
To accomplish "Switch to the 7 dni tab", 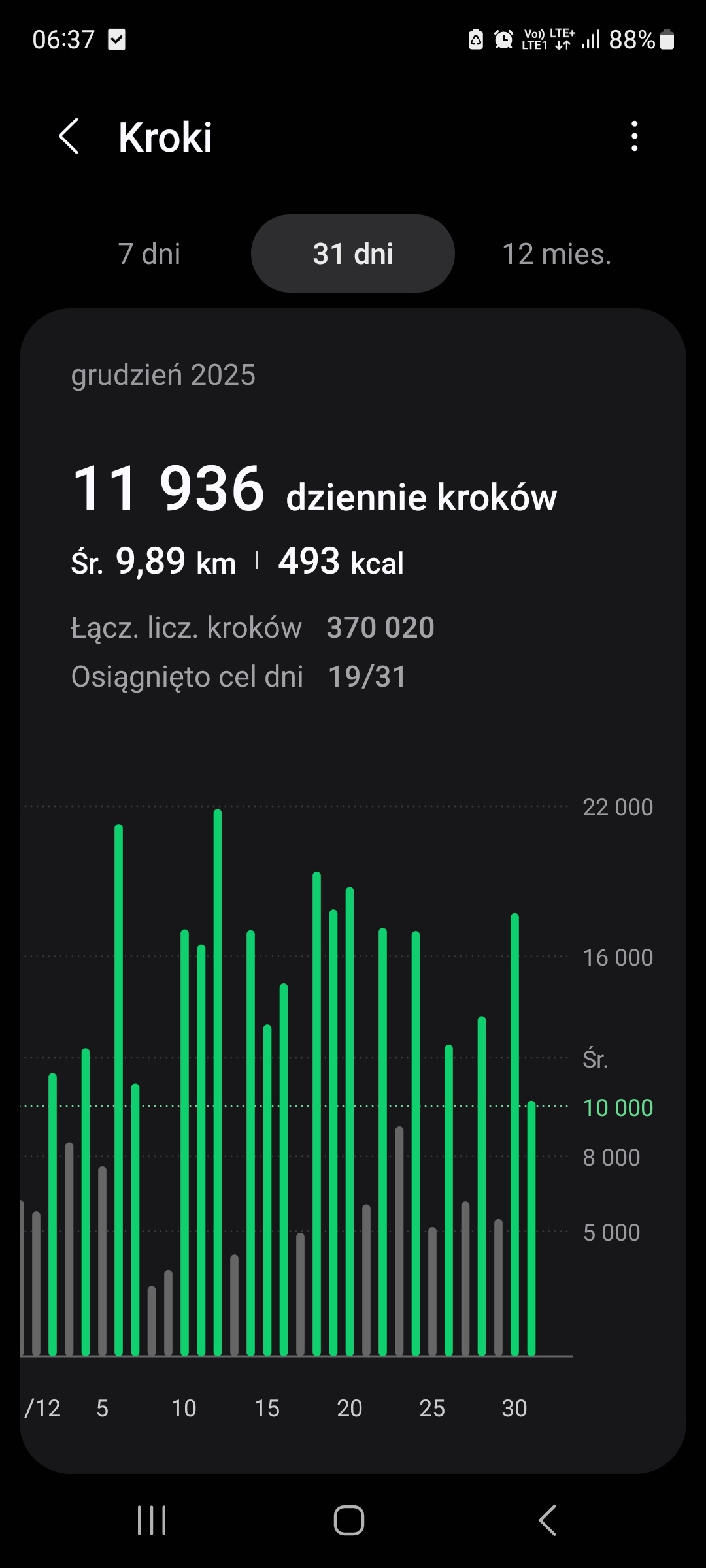I will tap(149, 254).
